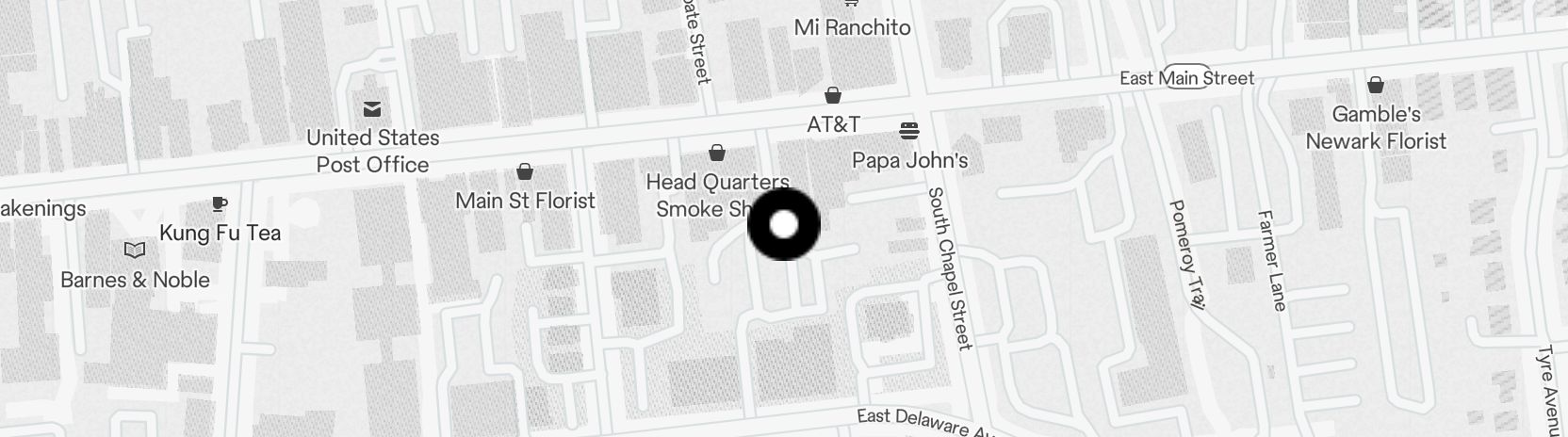
Task: Select the United States Post Office marker
Action: coord(372,109)
